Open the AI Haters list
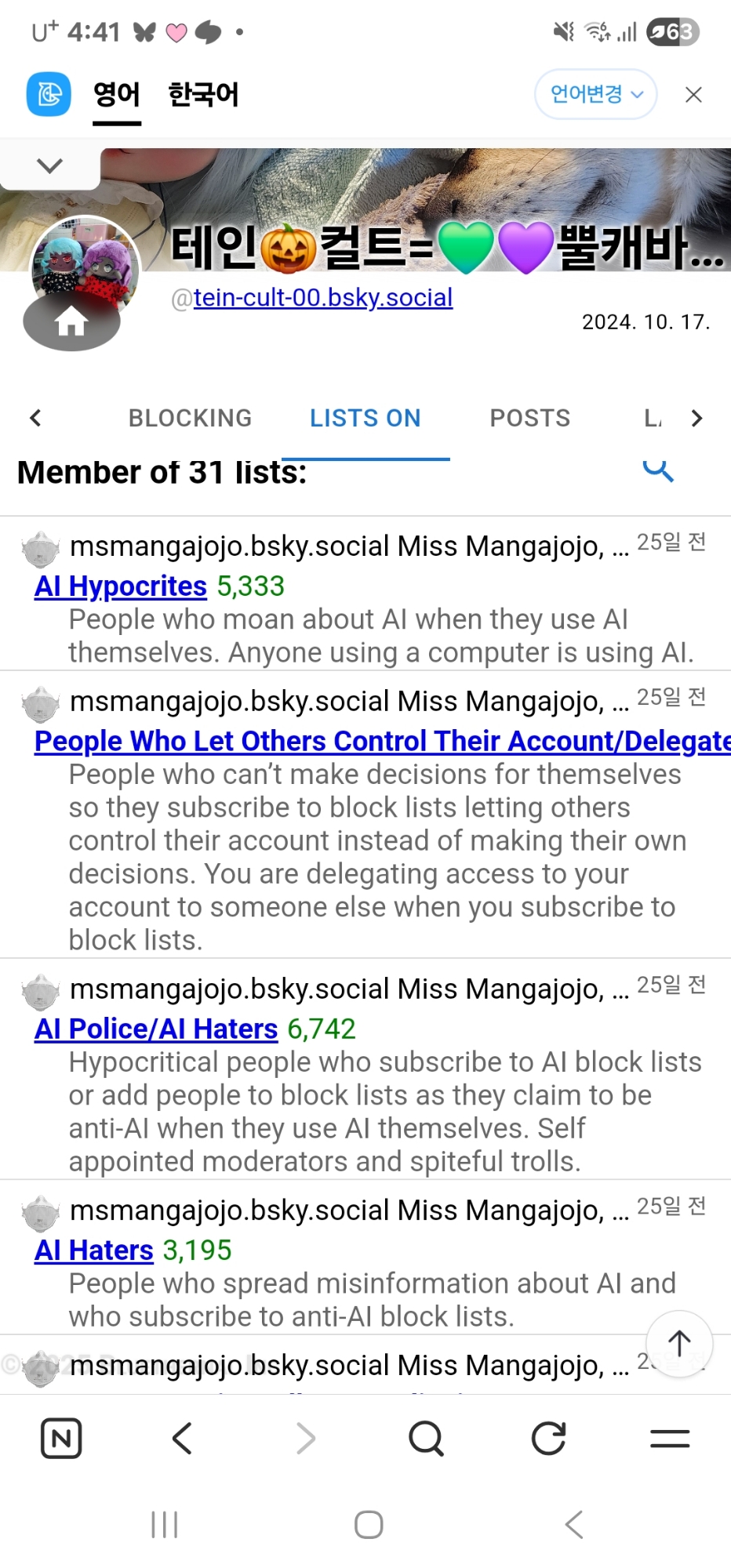Viewport: 731px width, 1568px height. [93, 1250]
